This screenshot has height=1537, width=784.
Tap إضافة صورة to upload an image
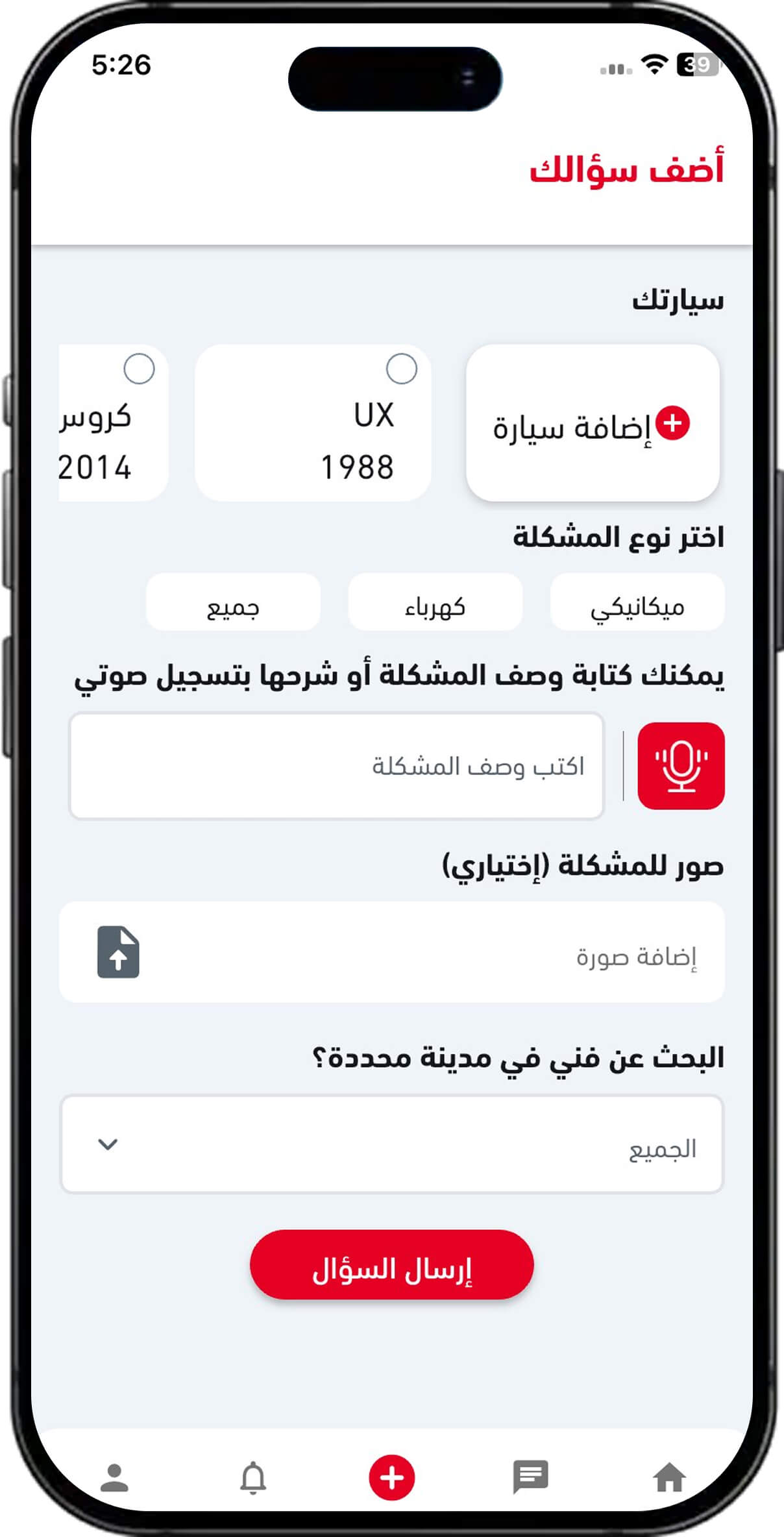coord(391,952)
